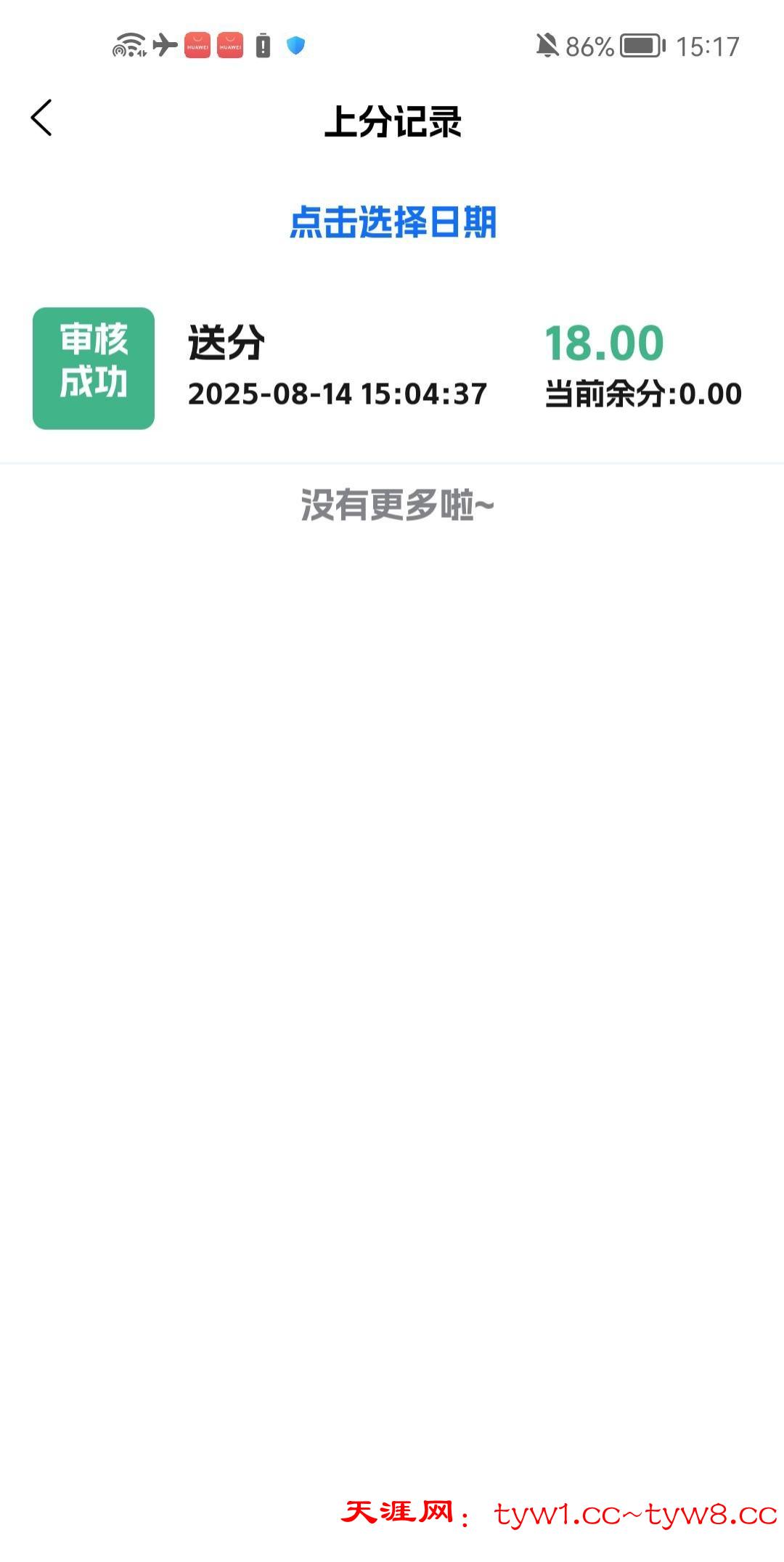Open the 送分 record dated 2025-08-14
The image size is (784, 1562).
392,368
